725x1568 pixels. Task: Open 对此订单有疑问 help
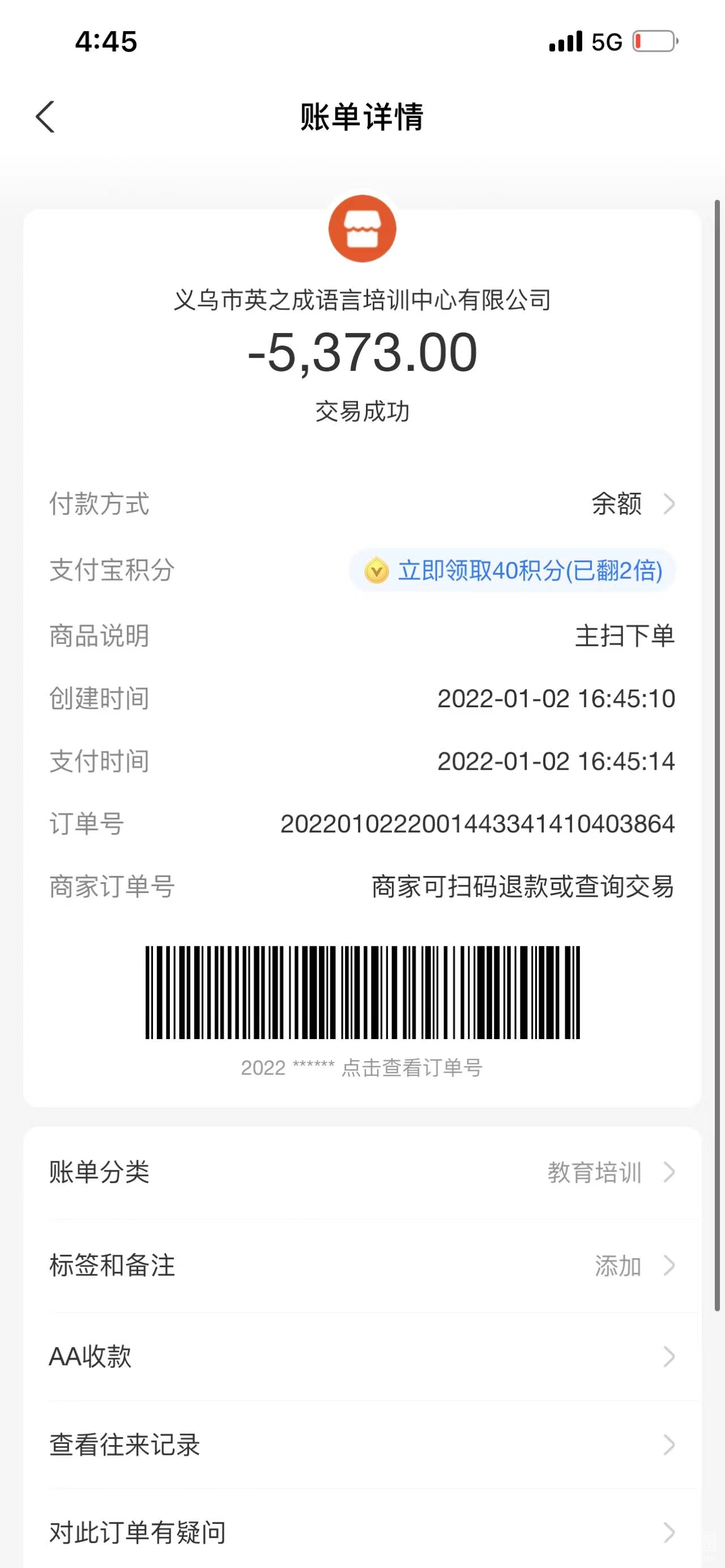click(x=362, y=1532)
